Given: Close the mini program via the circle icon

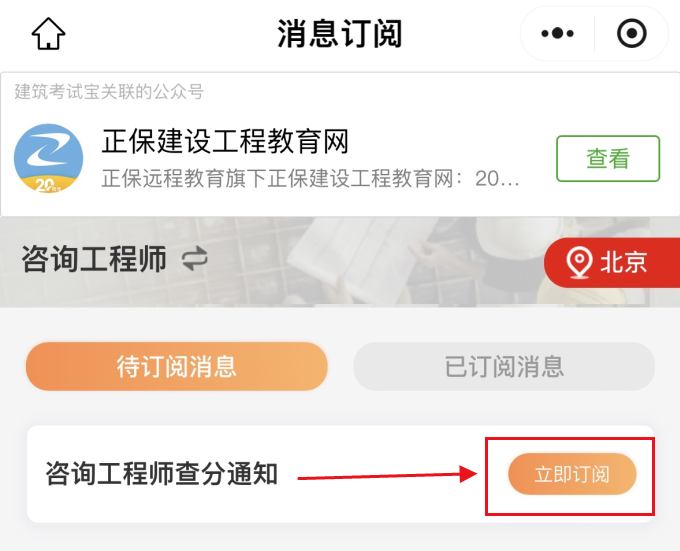Looking at the screenshot, I should pyautogui.click(x=631, y=34).
